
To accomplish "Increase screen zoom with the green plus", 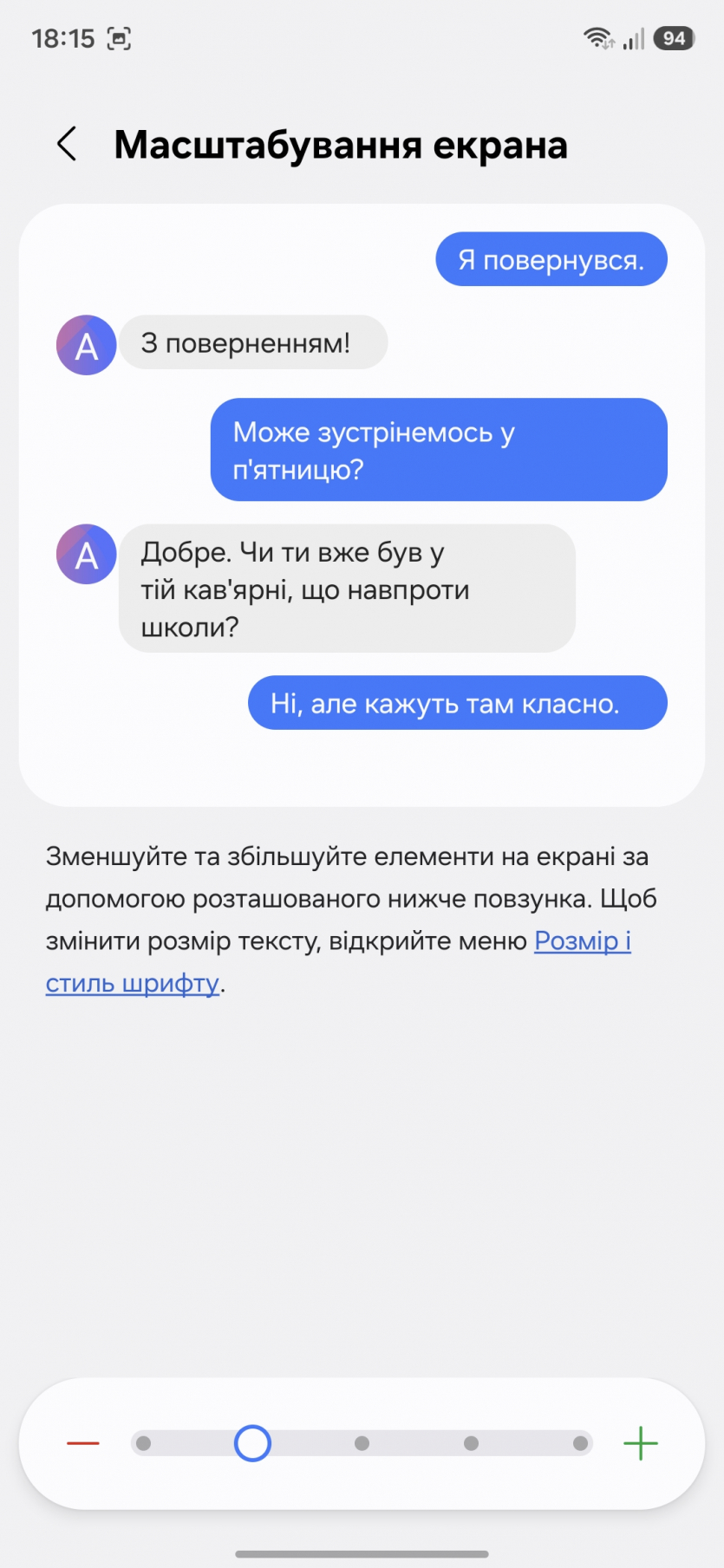I will tap(641, 1443).
